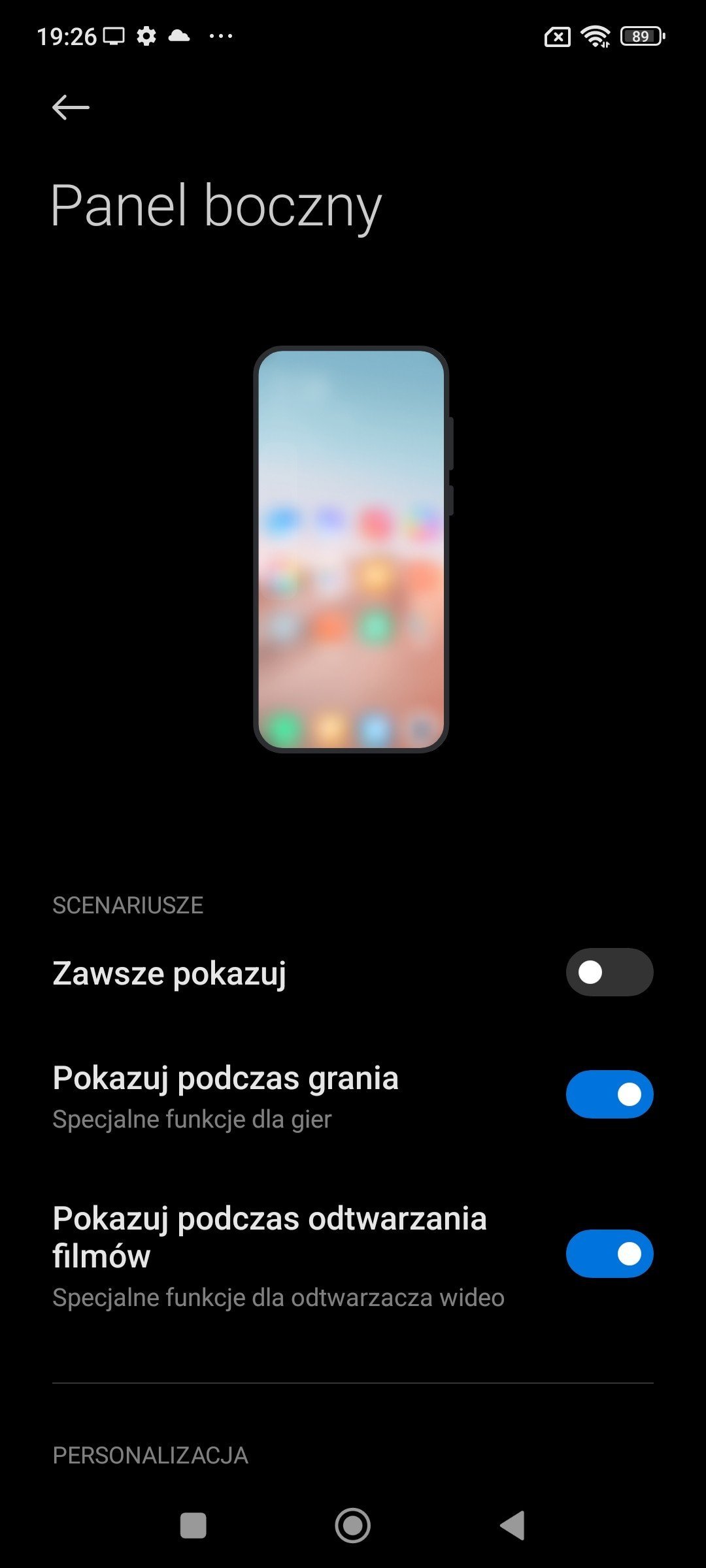Turn off Pokazuj podczas grania

click(x=609, y=1094)
